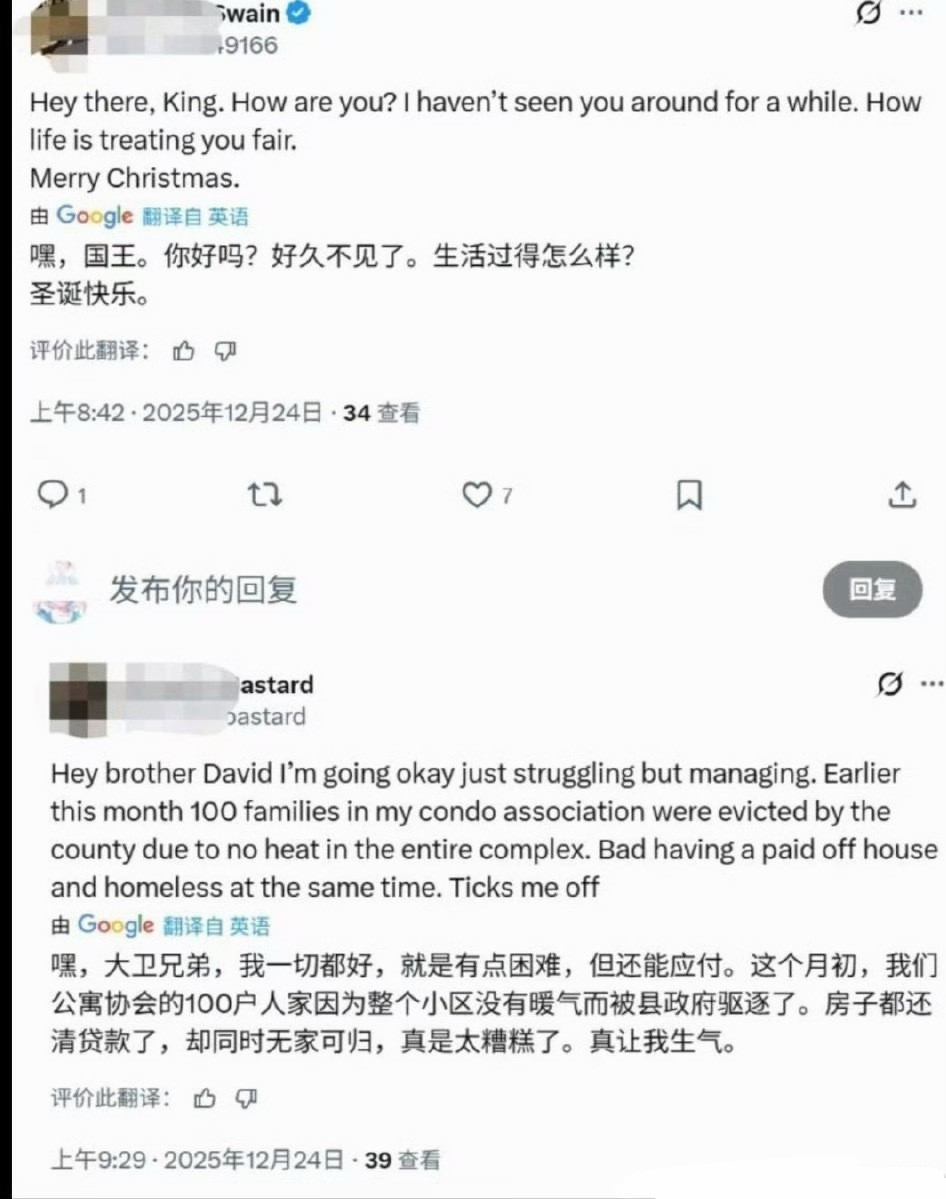The height and width of the screenshot is (1199, 946).
Task: Thumbs down the reply's translation
Action: (x=245, y=1098)
